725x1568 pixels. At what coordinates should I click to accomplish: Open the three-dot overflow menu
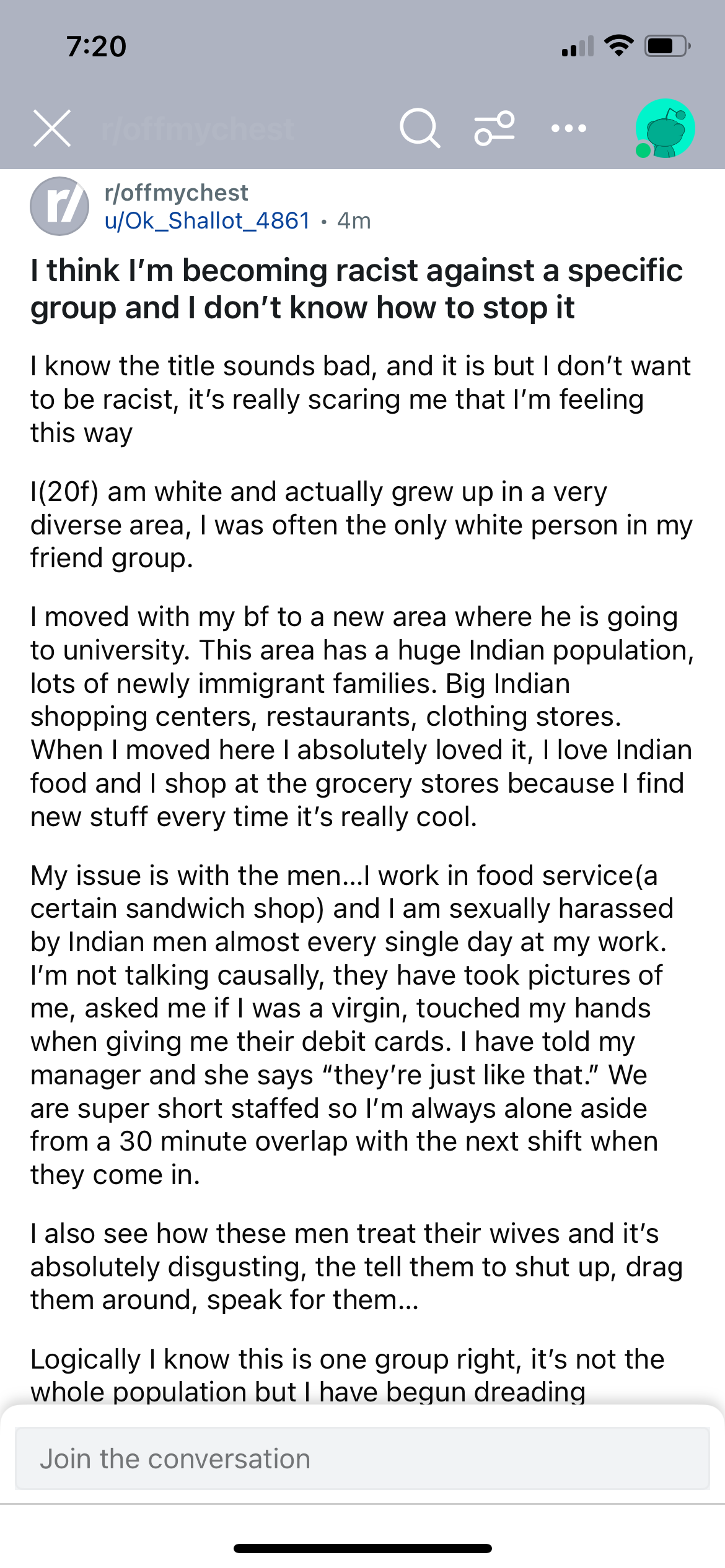click(x=569, y=128)
